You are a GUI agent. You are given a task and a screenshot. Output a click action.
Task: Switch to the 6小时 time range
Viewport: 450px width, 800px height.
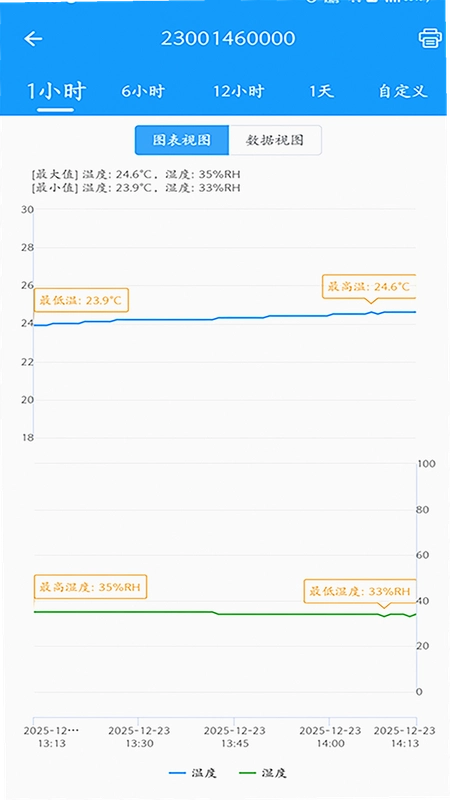pos(143,91)
